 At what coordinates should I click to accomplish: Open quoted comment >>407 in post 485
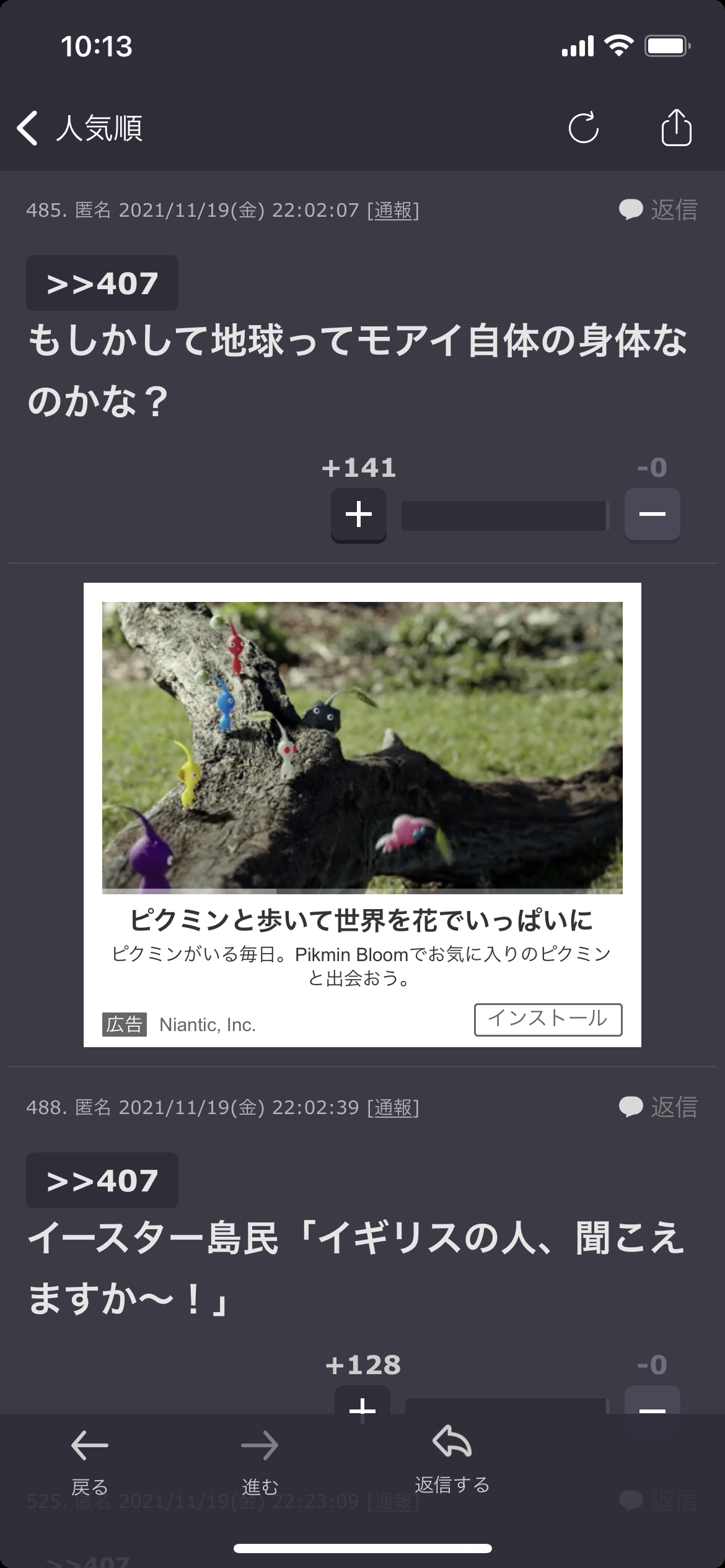point(102,283)
